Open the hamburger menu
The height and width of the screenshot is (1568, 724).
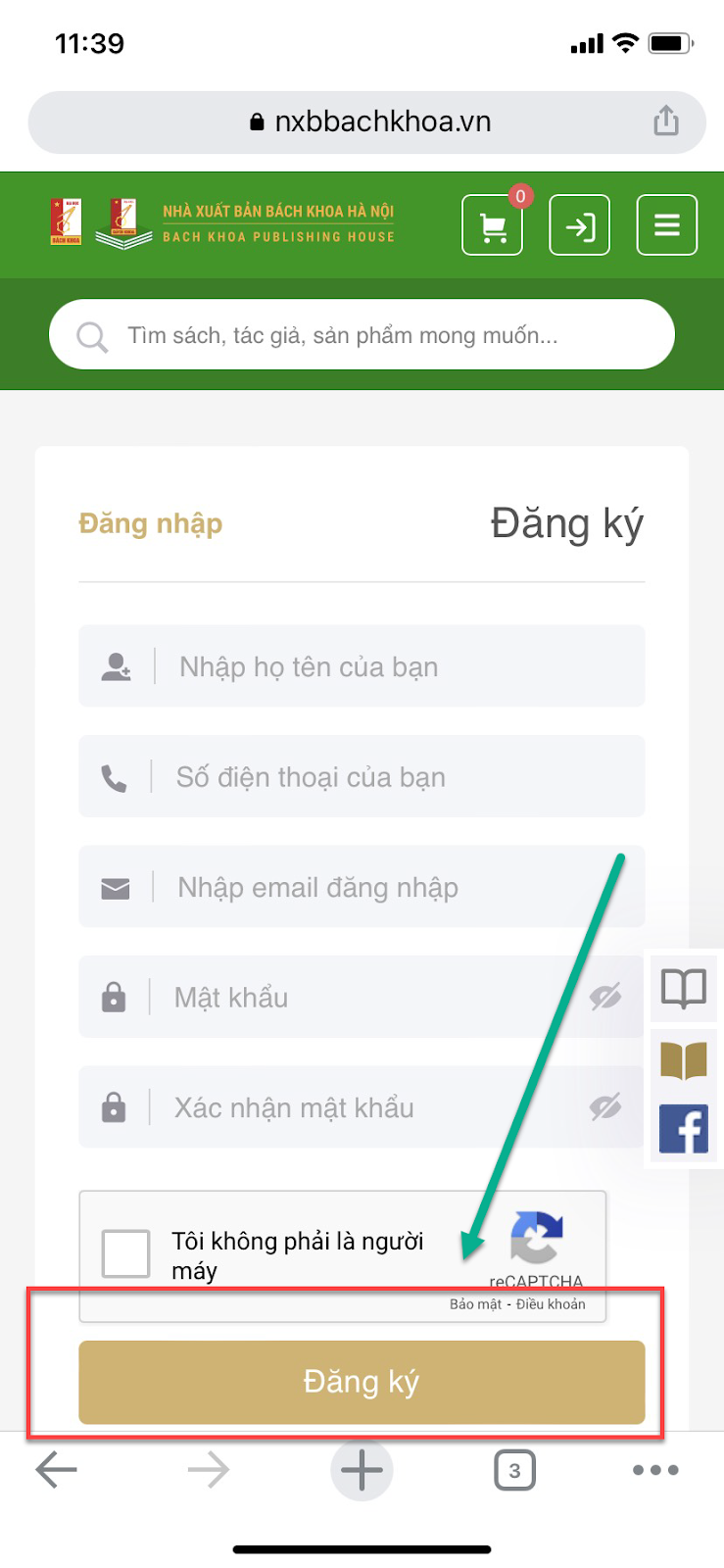(666, 225)
